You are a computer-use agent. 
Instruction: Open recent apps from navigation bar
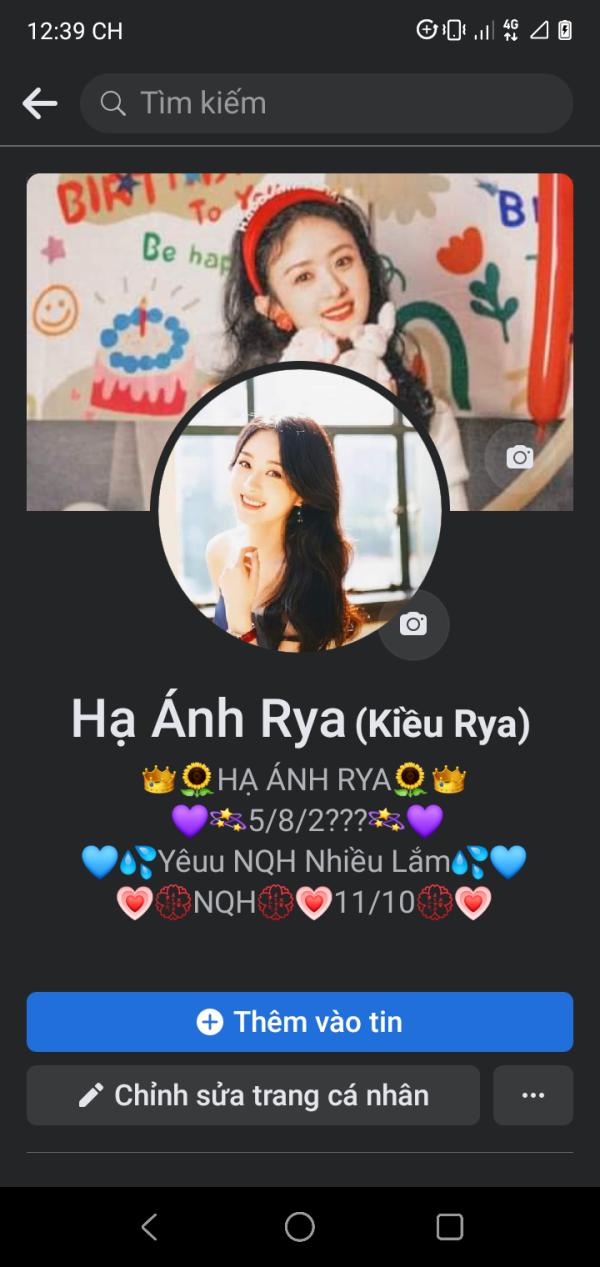[x=450, y=1227]
